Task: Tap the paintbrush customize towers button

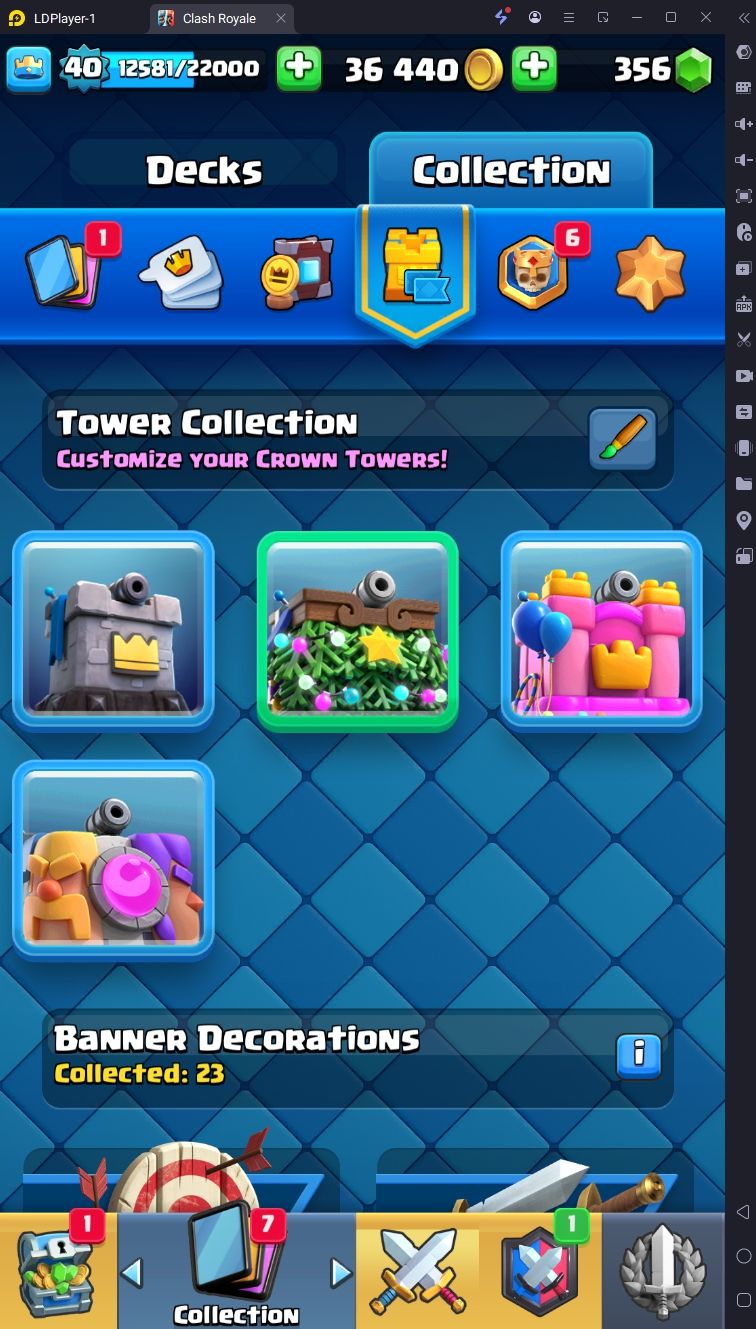Action: [x=622, y=439]
